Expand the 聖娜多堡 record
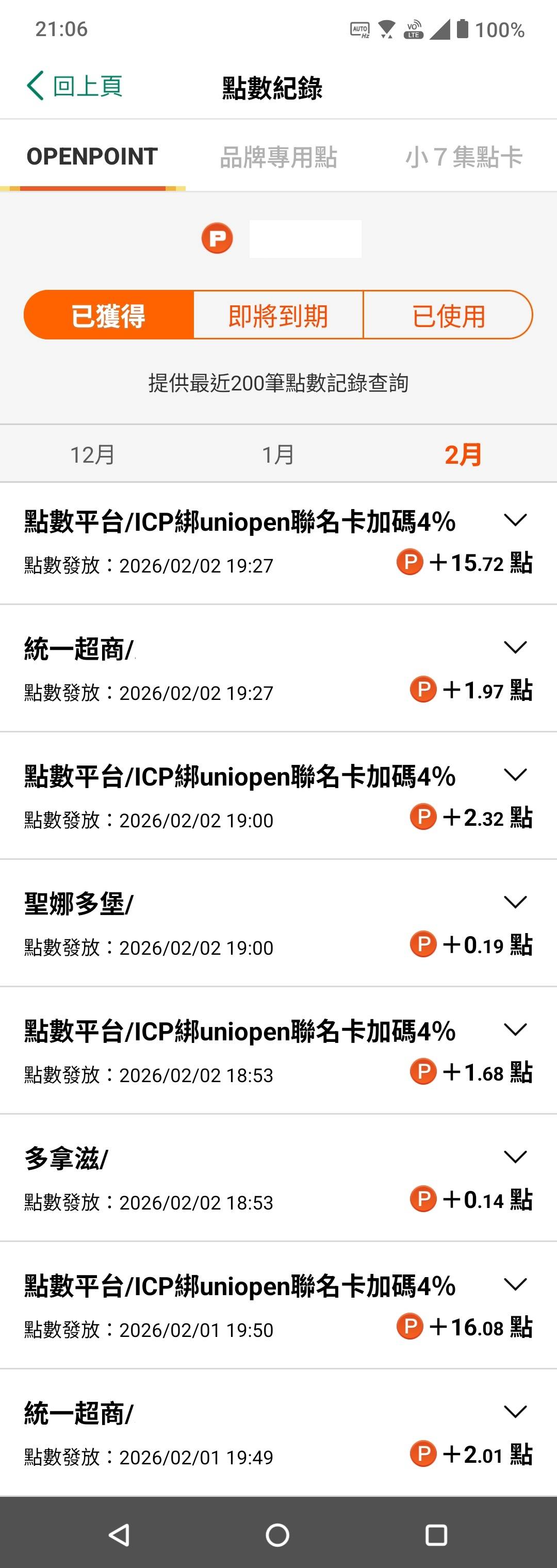The width and height of the screenshot is (557, 1568). [515, 902]
